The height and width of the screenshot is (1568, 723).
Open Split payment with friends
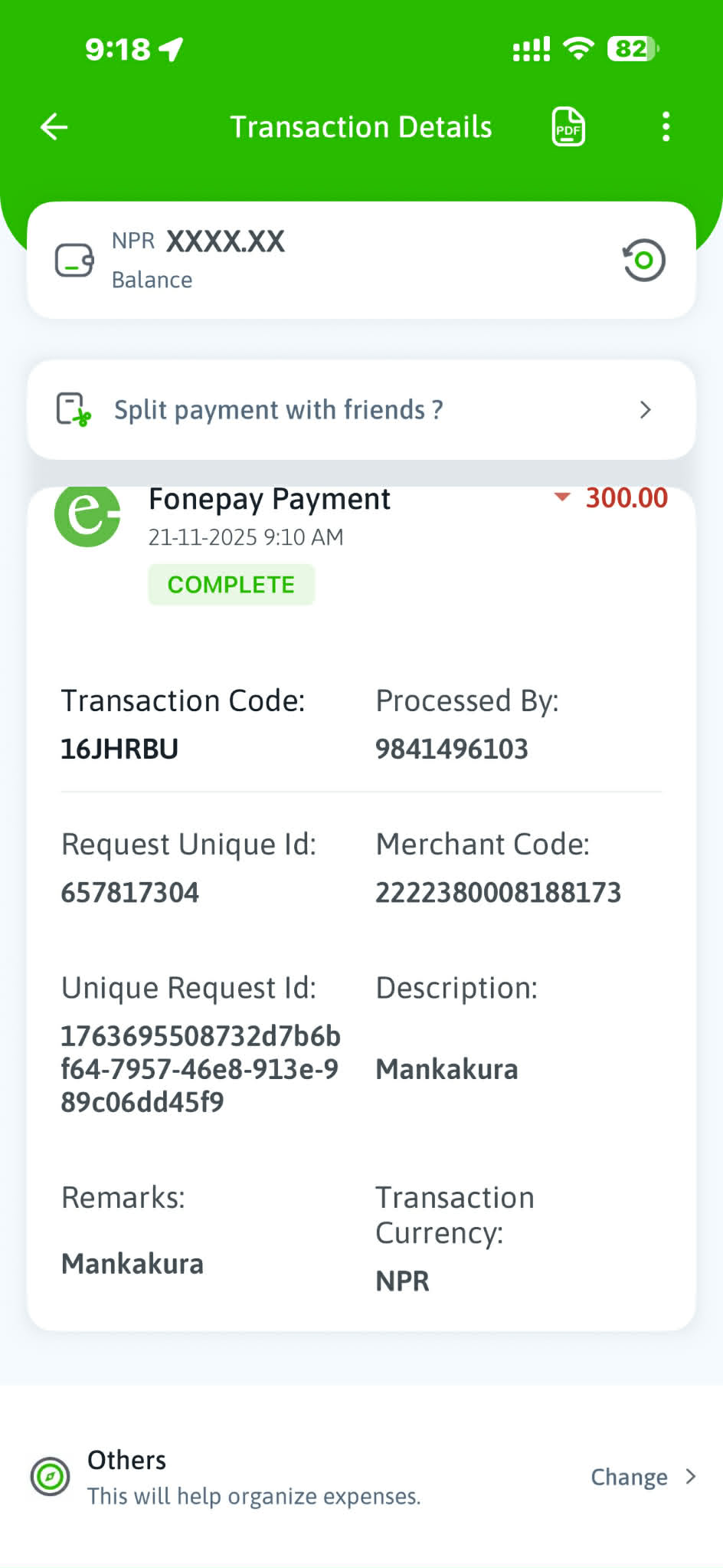(361, 410)
